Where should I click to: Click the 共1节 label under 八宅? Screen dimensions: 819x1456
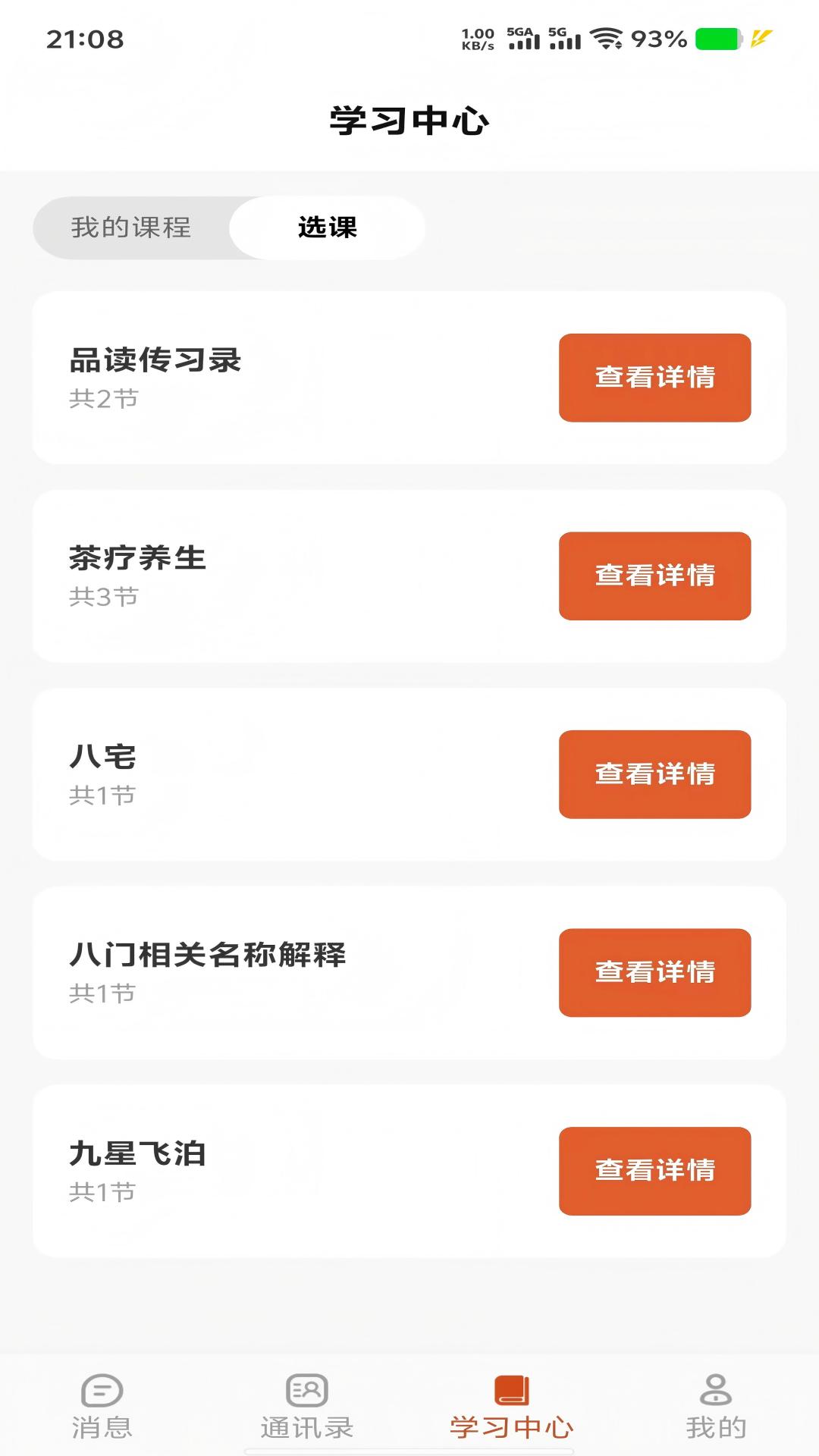coord(101,794)
